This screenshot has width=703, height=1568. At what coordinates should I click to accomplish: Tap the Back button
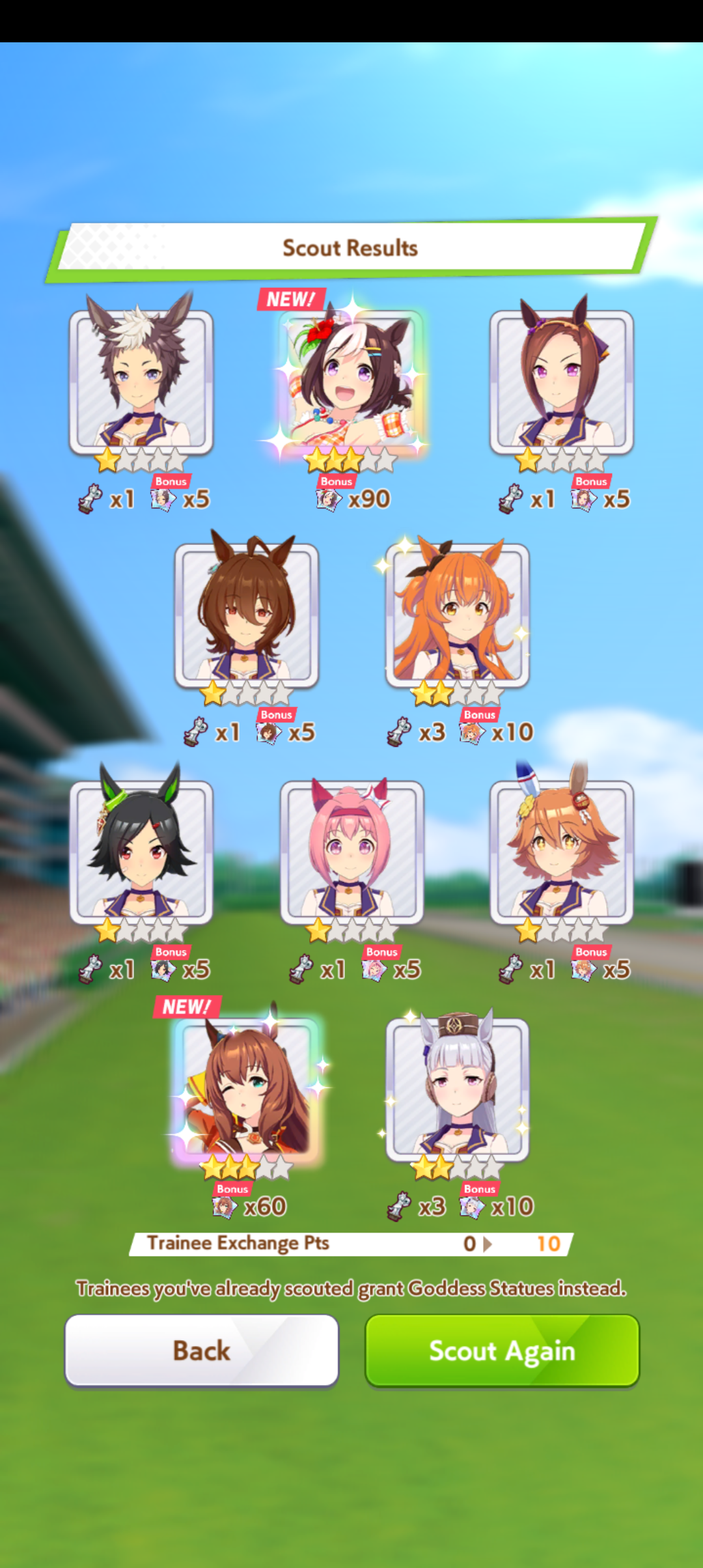point(201,1350)
